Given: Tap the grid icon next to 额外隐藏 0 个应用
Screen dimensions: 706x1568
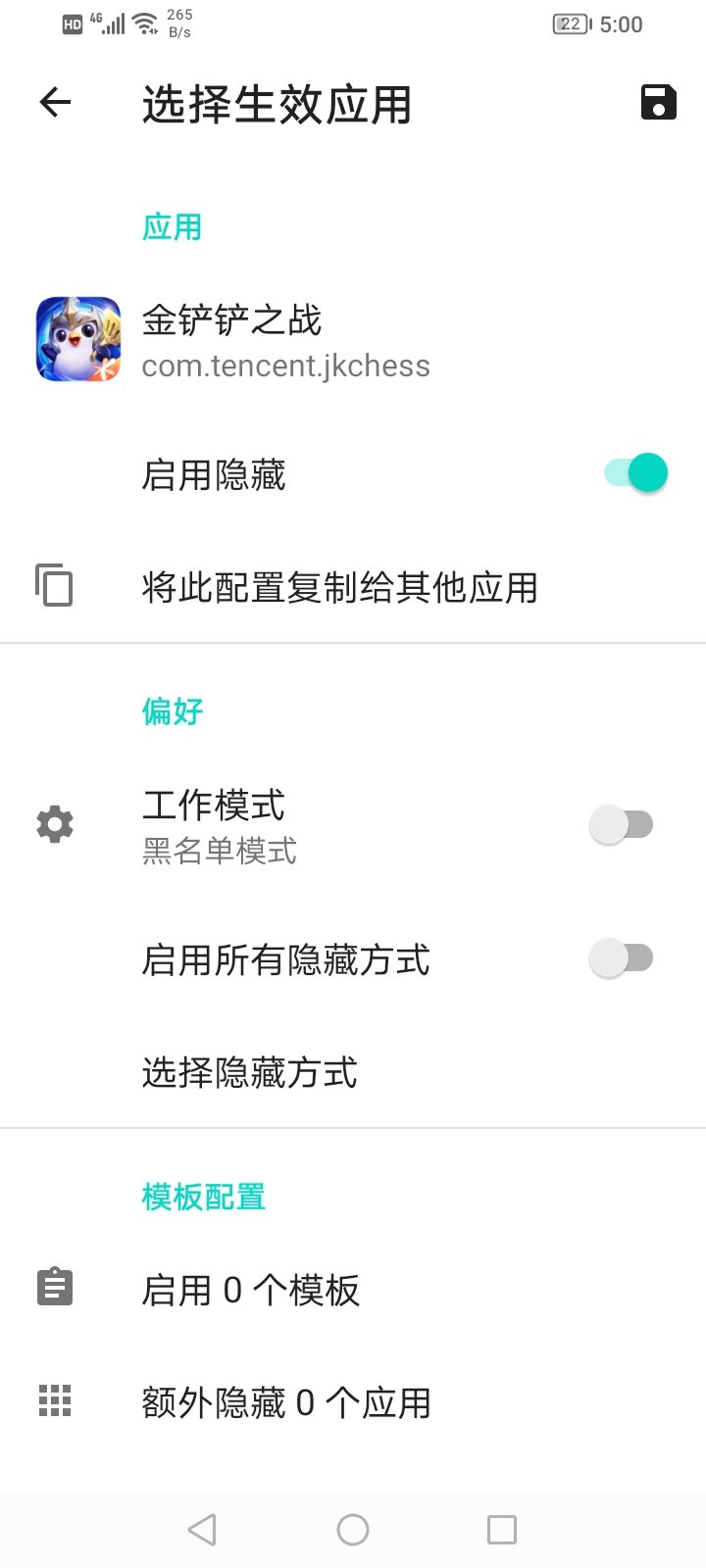Looking at the screenshot, I should click(x=54, y=1401).
